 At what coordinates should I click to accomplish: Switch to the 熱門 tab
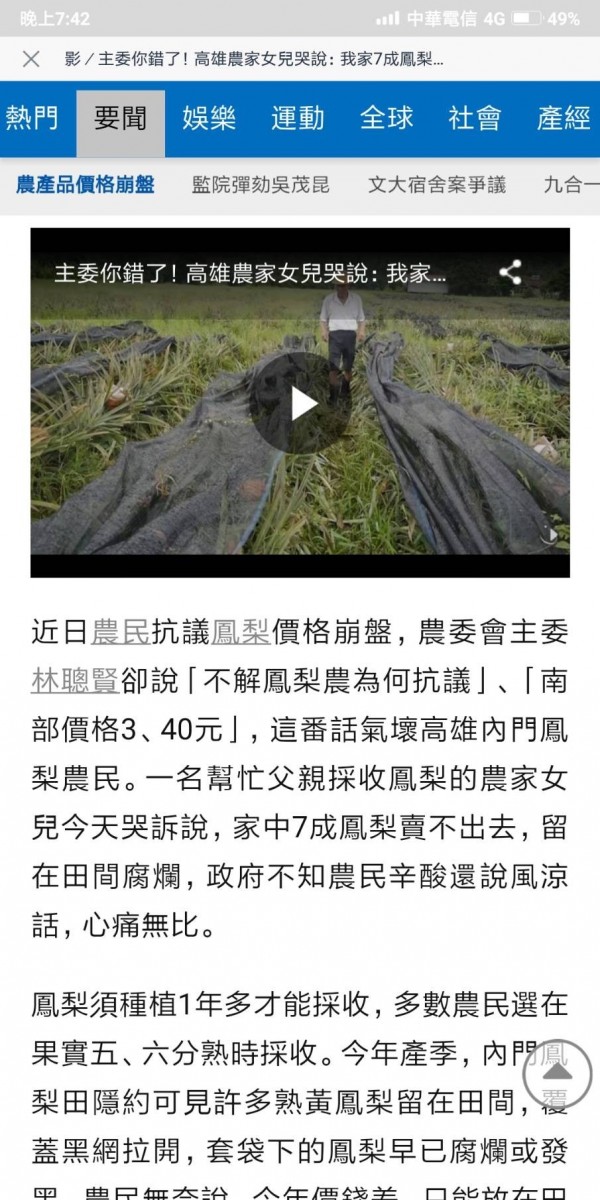pos(32,118)
